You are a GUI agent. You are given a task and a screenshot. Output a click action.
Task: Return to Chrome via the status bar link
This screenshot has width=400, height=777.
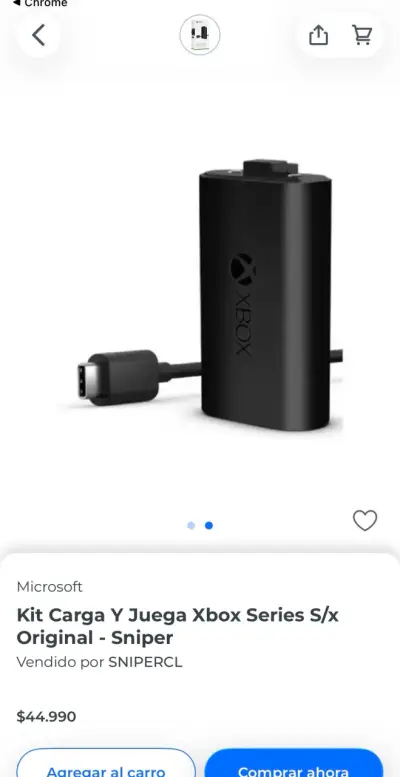[41, 3]
